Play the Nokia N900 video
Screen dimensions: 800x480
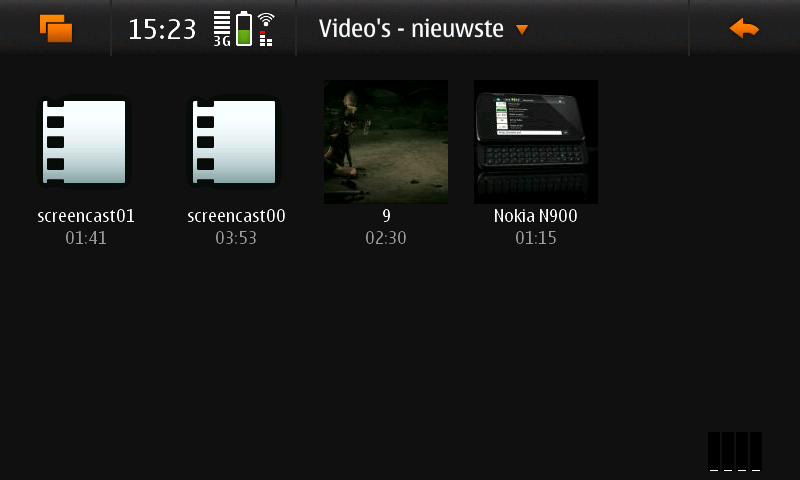536,142
